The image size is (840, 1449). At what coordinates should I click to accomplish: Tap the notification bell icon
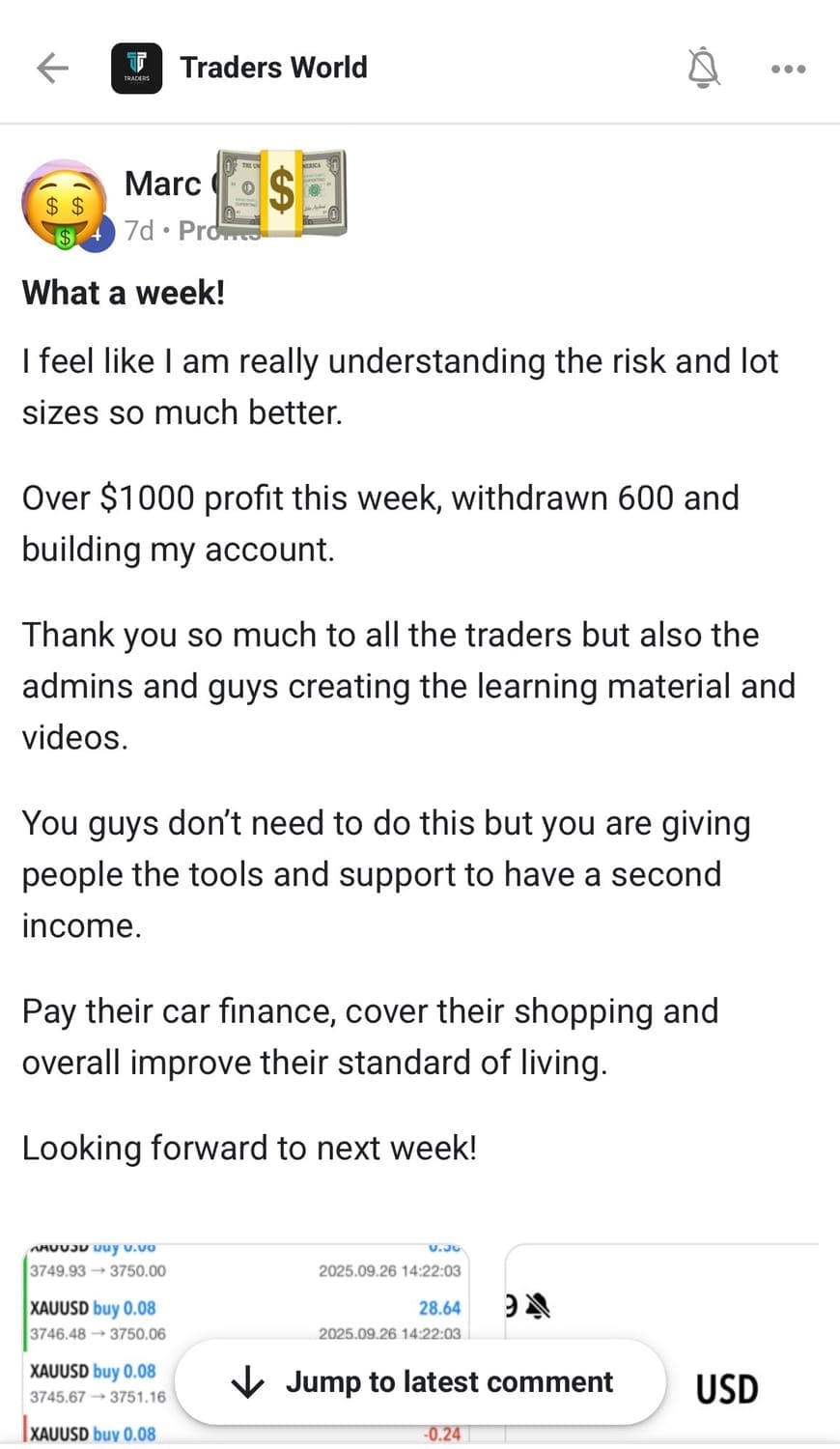704,69
